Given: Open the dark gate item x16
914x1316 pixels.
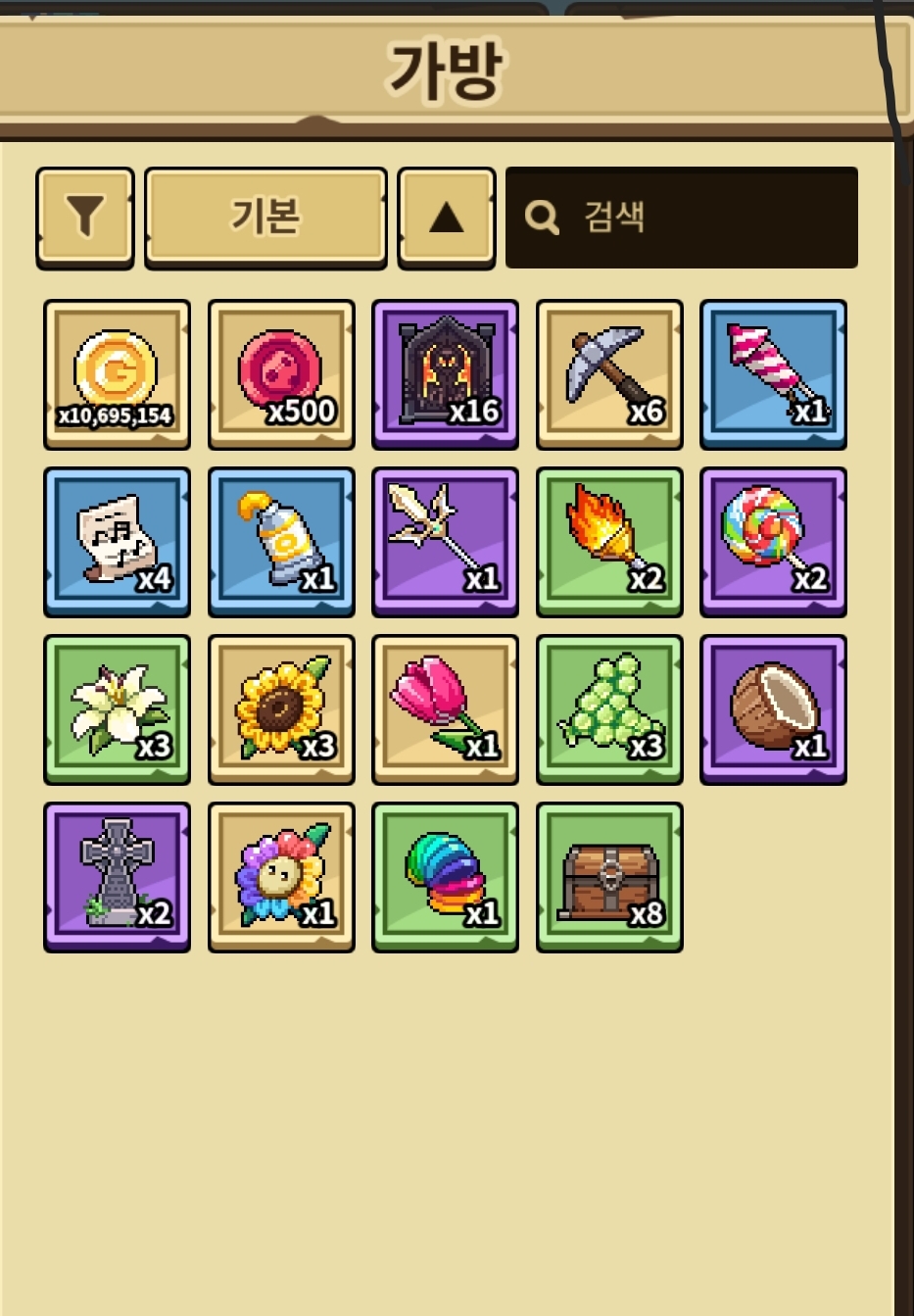Looking at the screenshot, I should click(445, 374).
